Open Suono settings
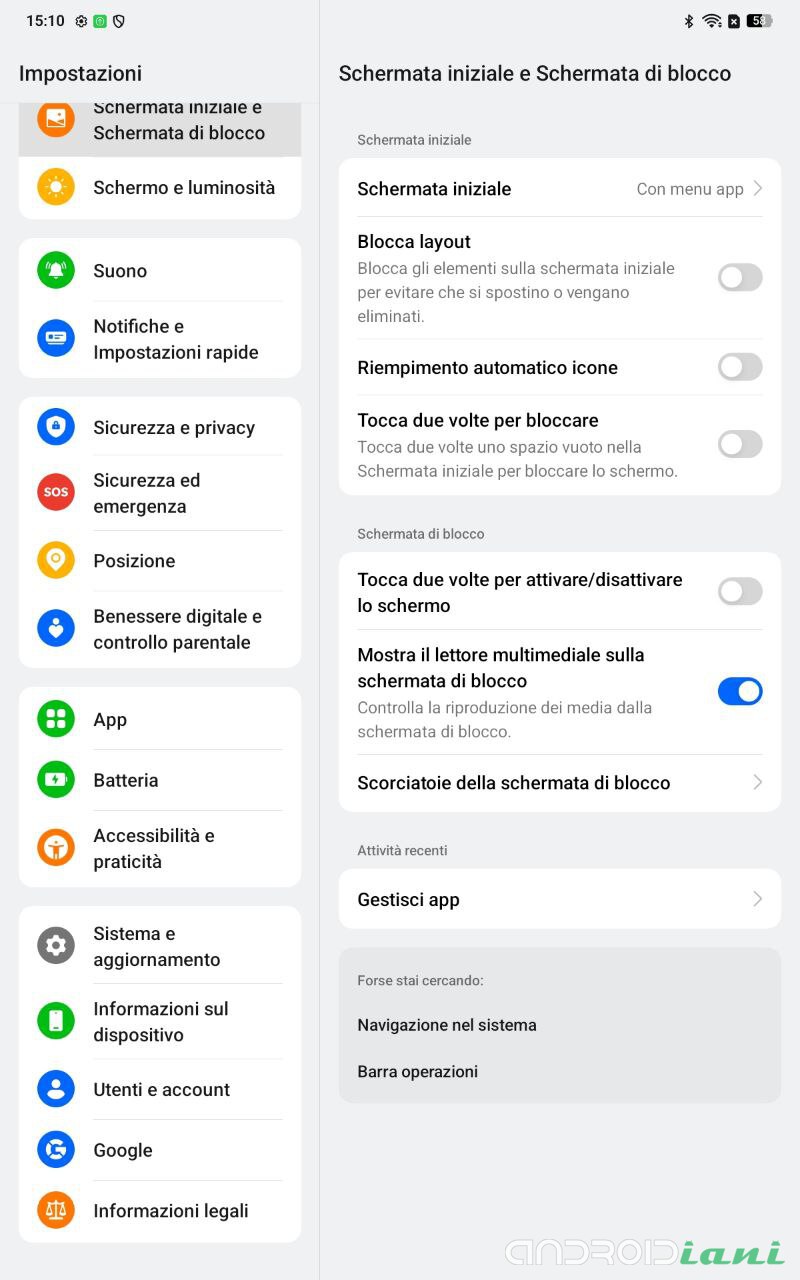 click(x=160, y=270)
